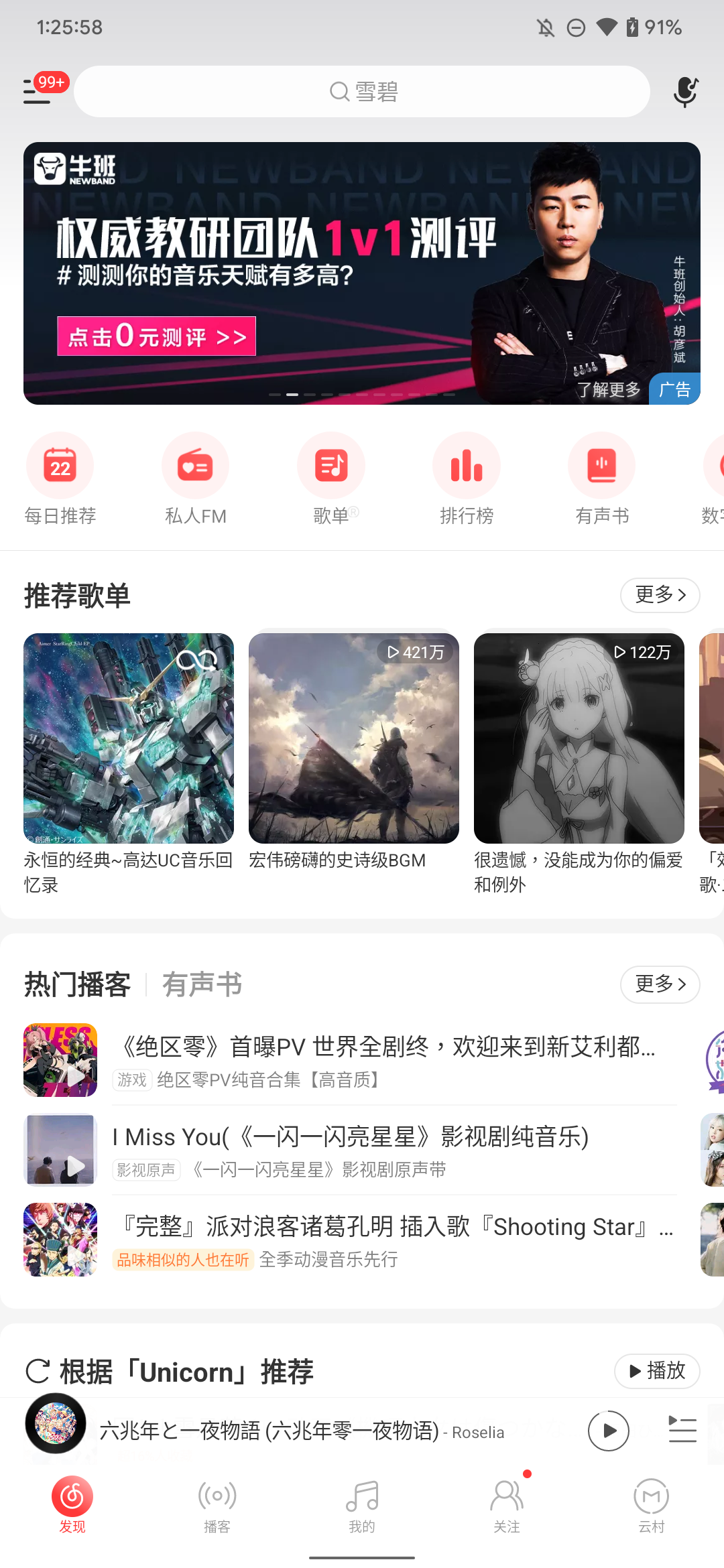Tap 播放 to play Unicorn recommendations

(x=657, y=1371)
